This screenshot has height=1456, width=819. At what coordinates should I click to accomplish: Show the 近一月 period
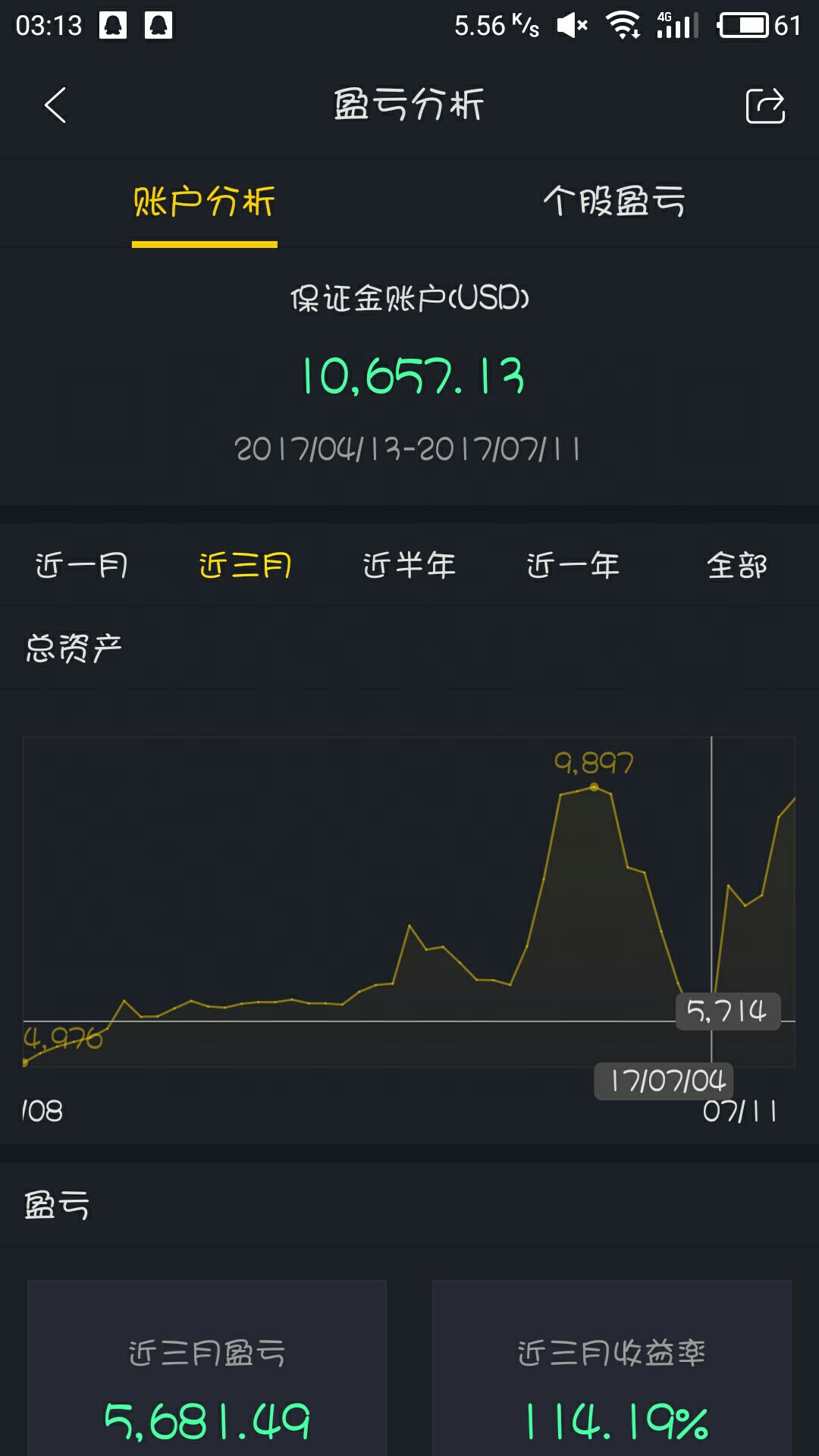82,565
